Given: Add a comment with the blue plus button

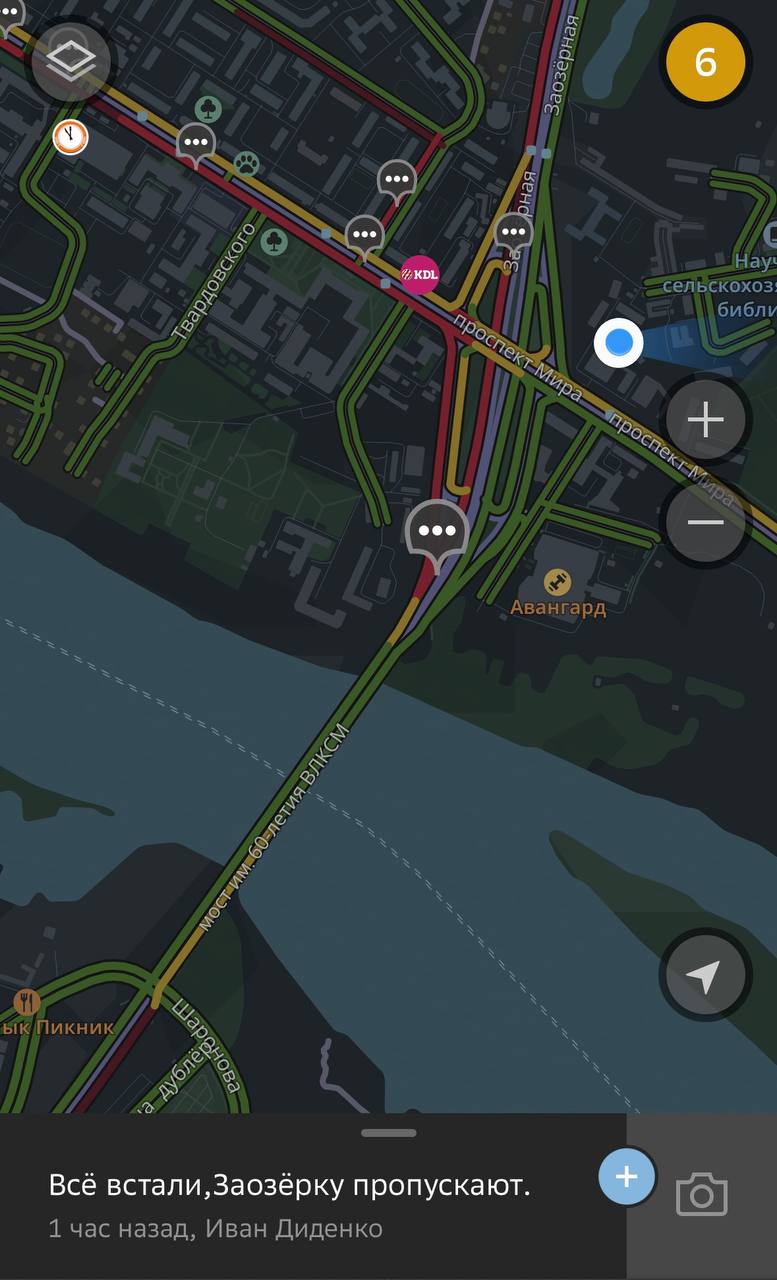Looking at the screenshot, I should click(626, 1176).
